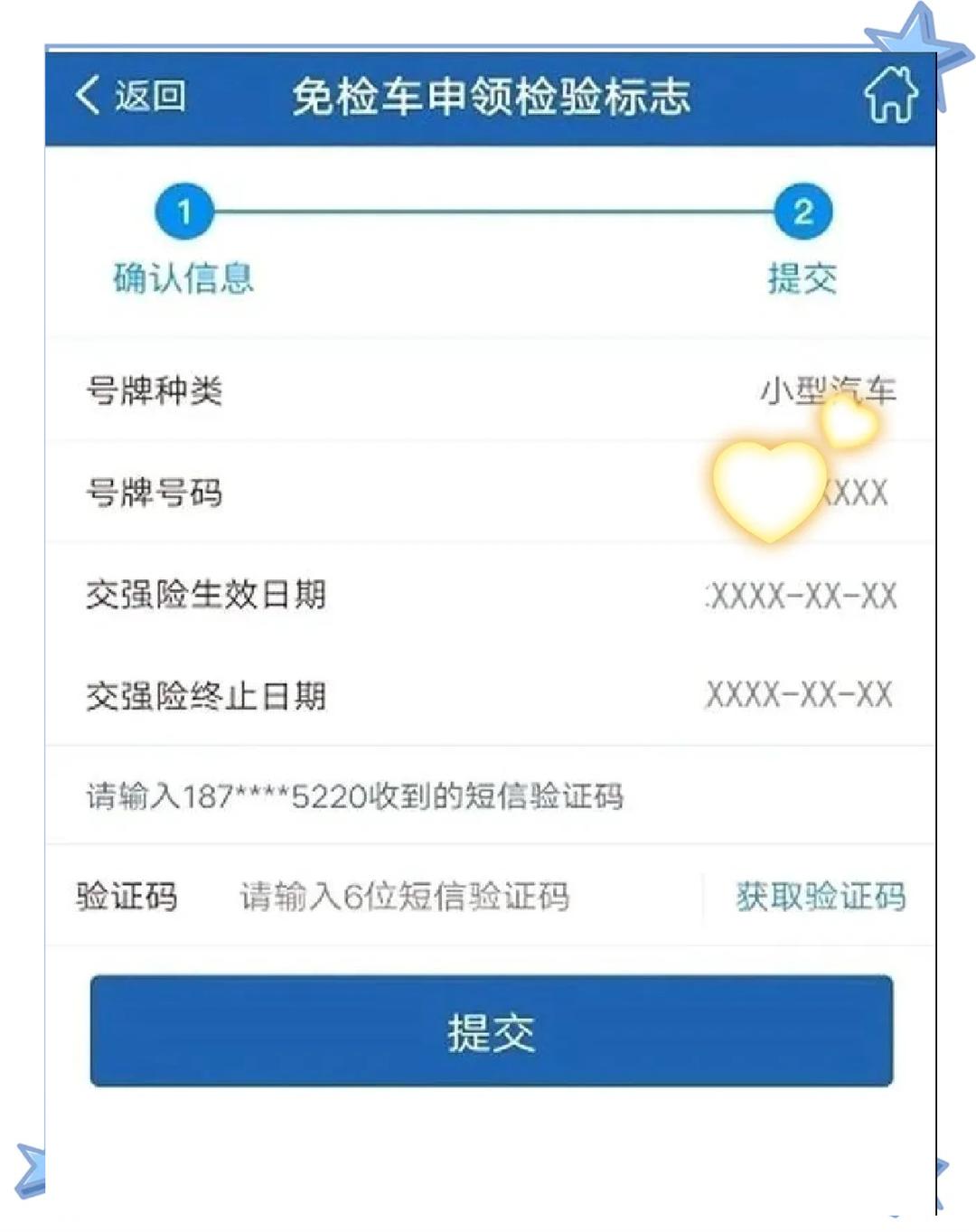Tap the 号牌号码 row

[488, 493]
